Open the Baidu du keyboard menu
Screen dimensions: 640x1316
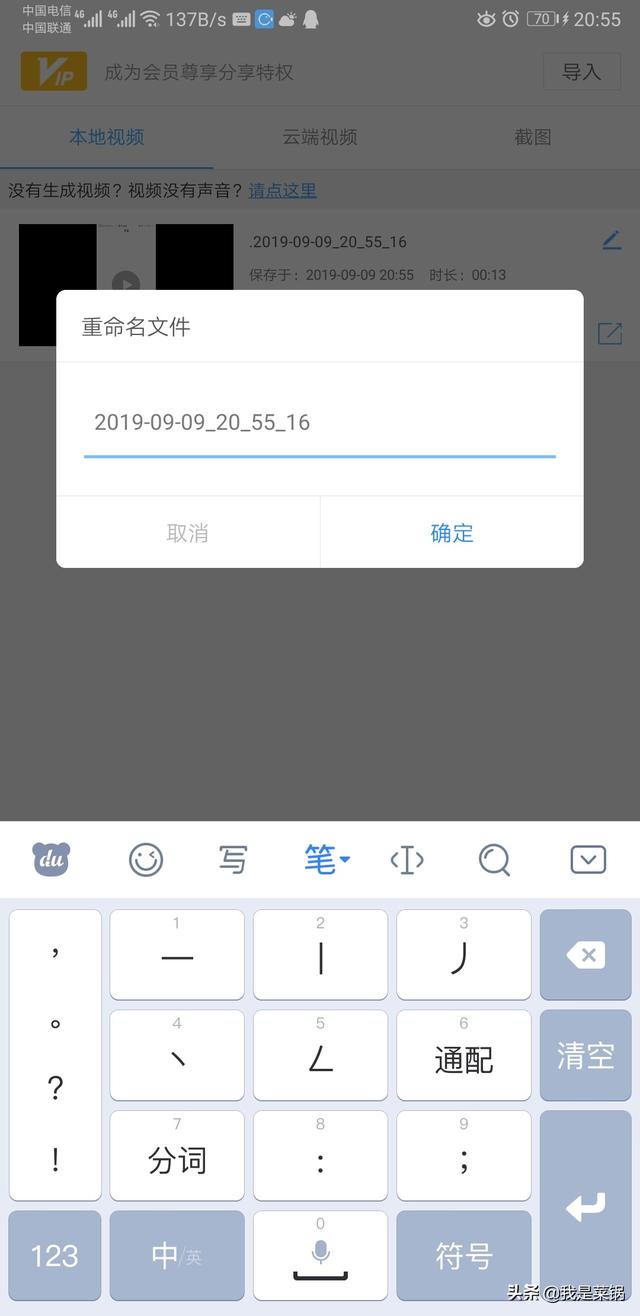[x=52, y=859]
